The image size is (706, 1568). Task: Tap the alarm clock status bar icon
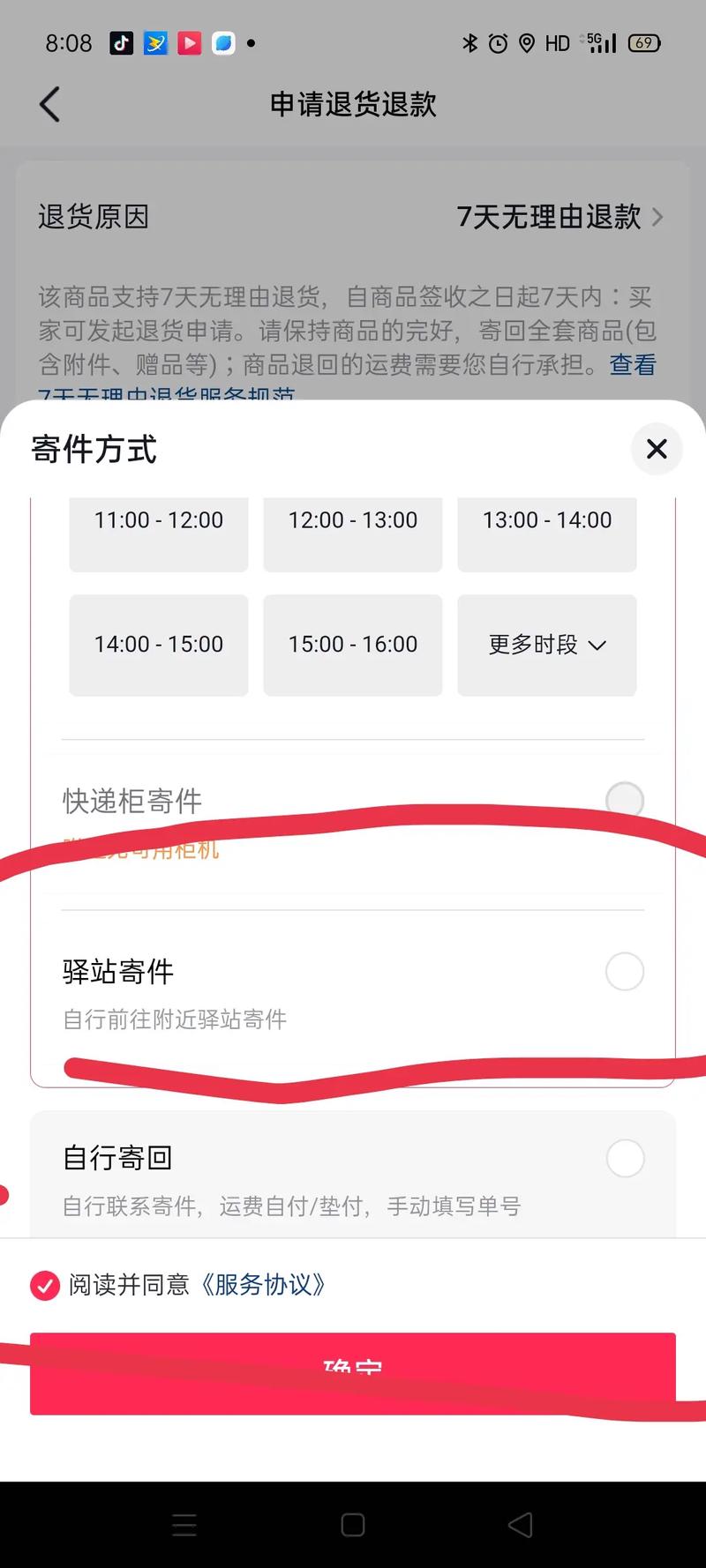499,42
